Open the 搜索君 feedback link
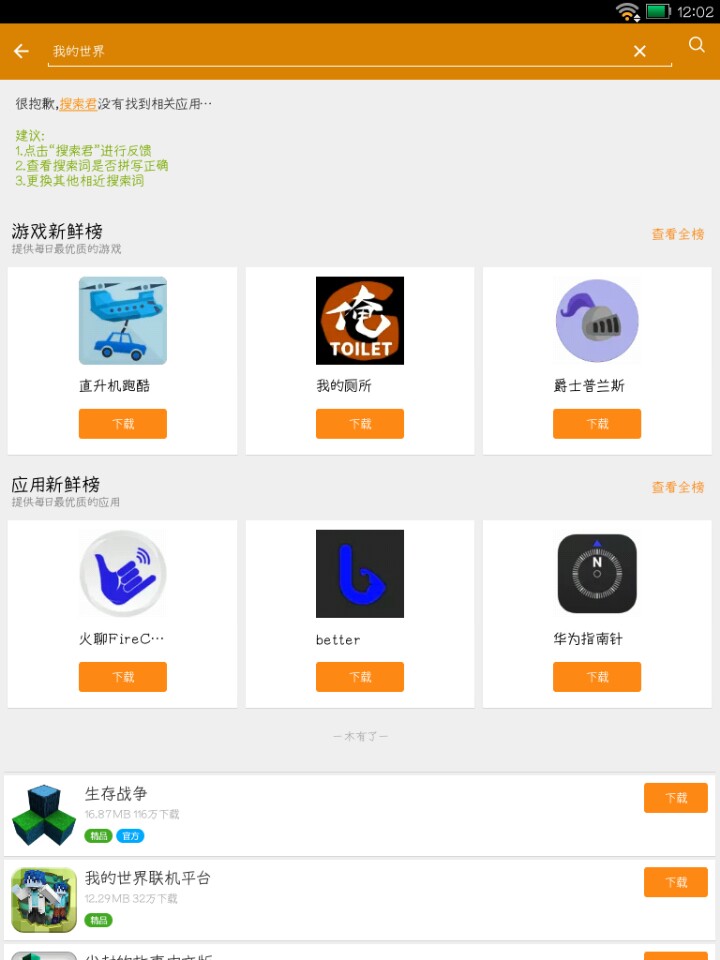 coord(78,104)
